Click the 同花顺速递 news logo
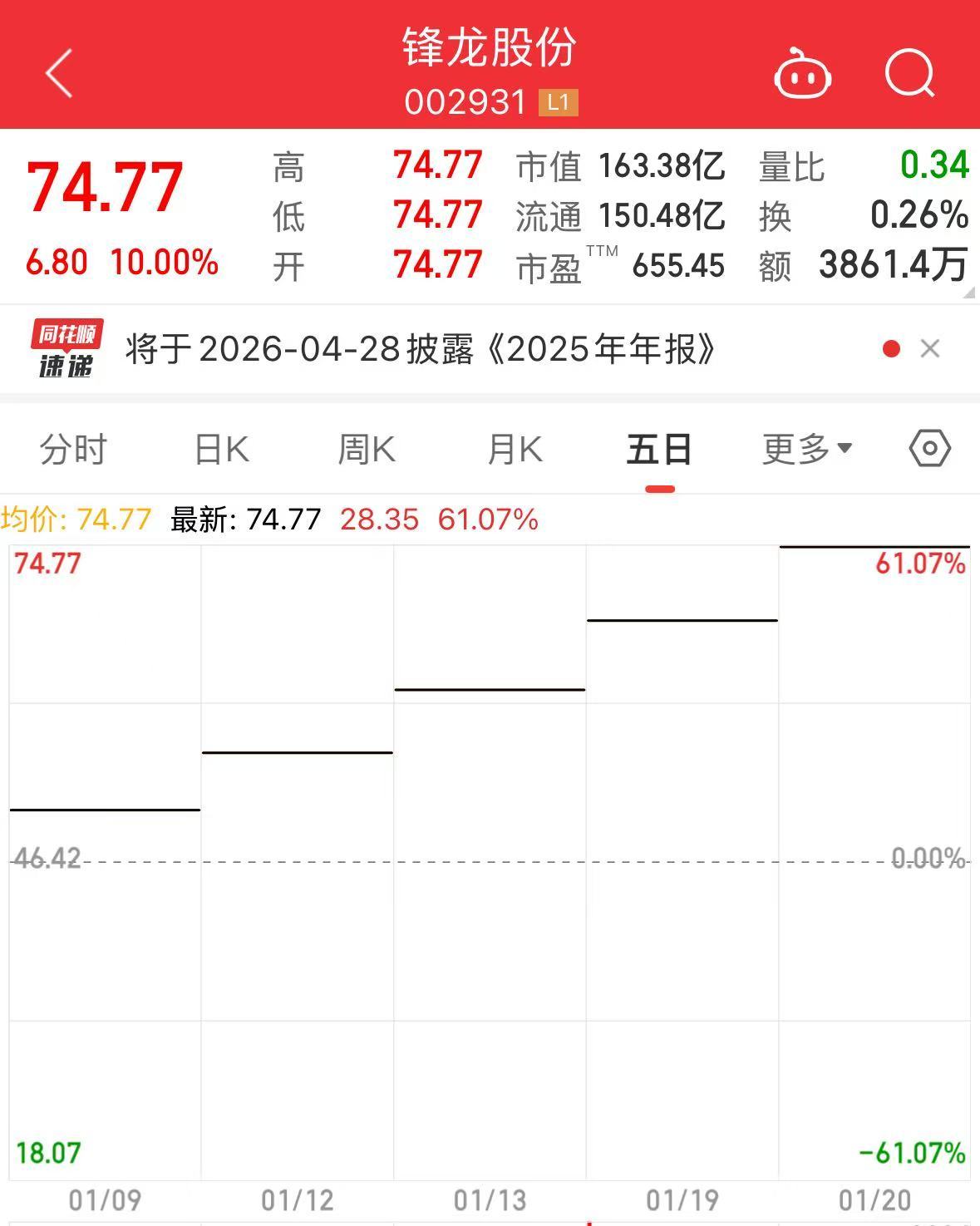 (x=66, y=348)
